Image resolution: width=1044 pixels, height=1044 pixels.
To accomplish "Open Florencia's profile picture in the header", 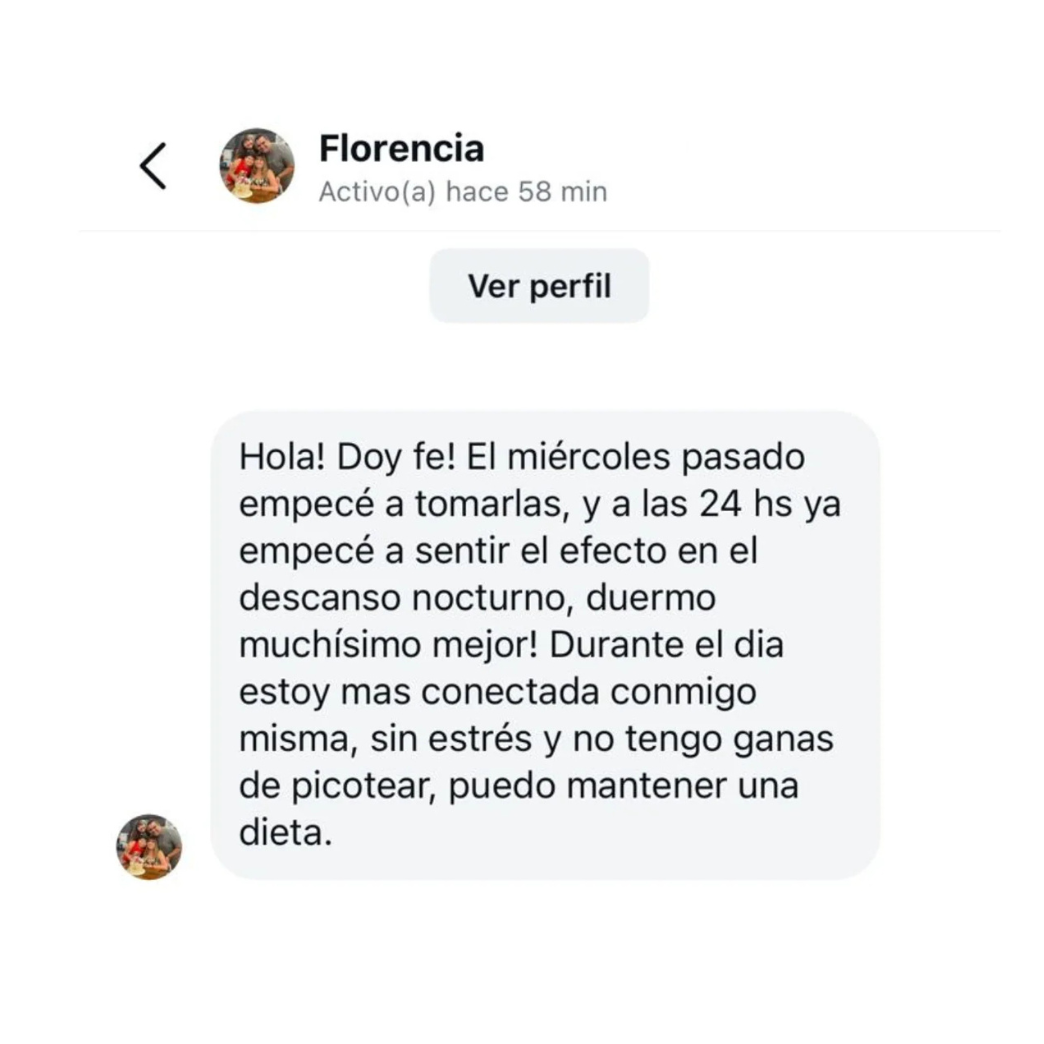I will (257, 166).
